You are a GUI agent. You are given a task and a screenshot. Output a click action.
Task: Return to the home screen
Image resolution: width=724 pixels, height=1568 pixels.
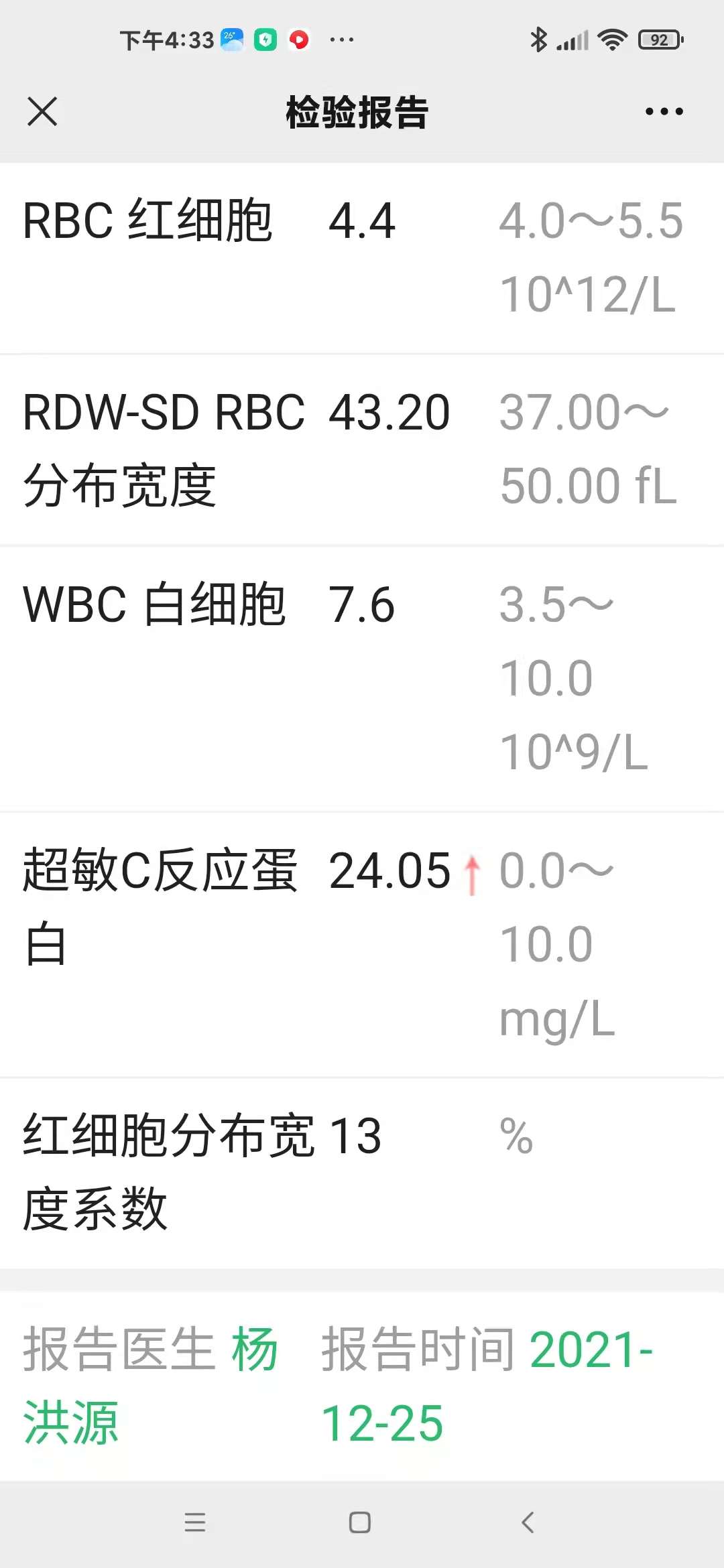coord(360,1522)
